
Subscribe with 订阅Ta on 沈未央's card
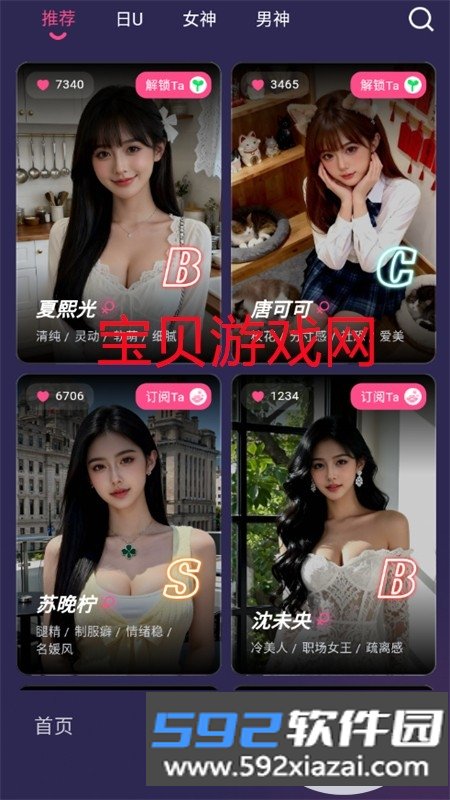tap(388, 396)
